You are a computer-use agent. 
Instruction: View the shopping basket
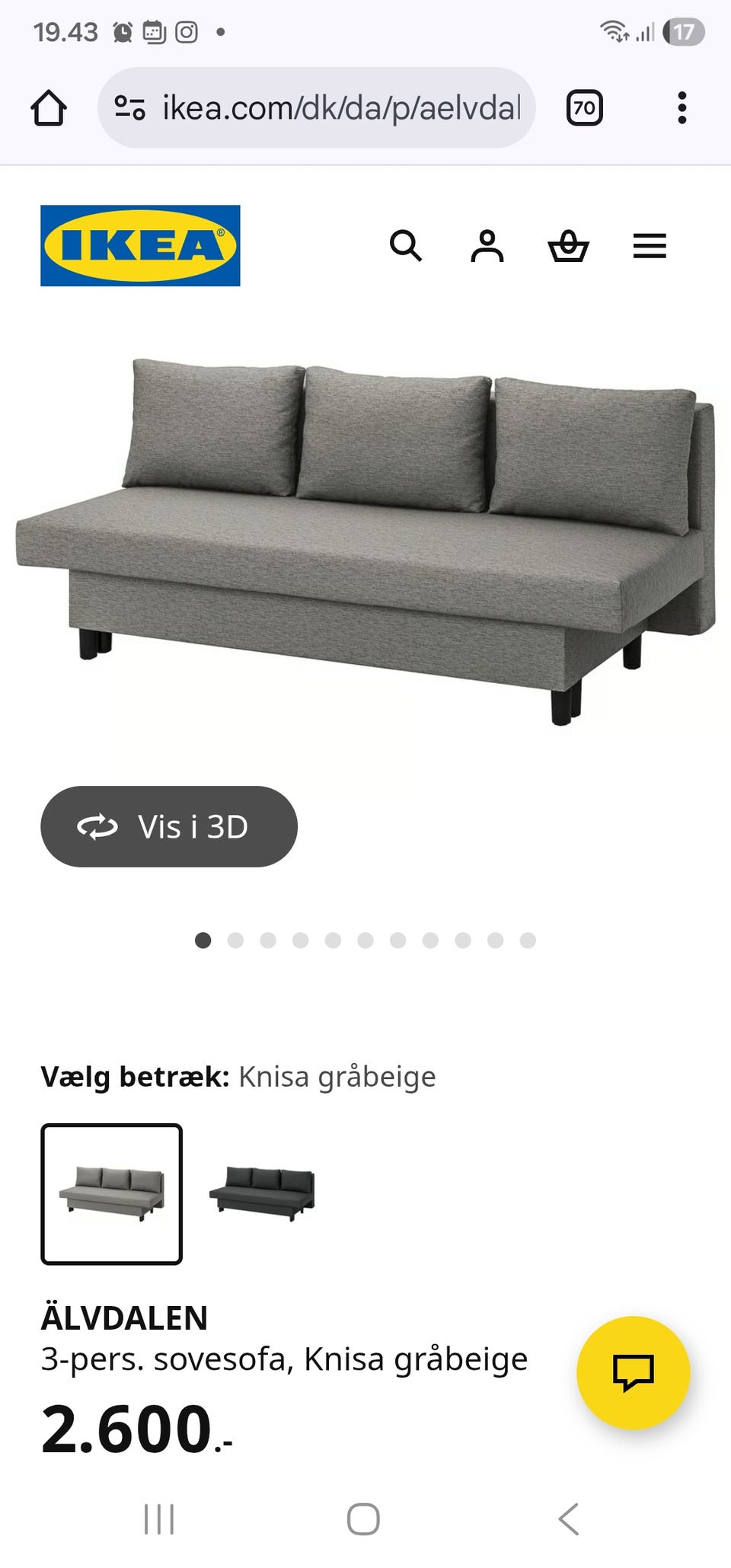pos(570,246)
